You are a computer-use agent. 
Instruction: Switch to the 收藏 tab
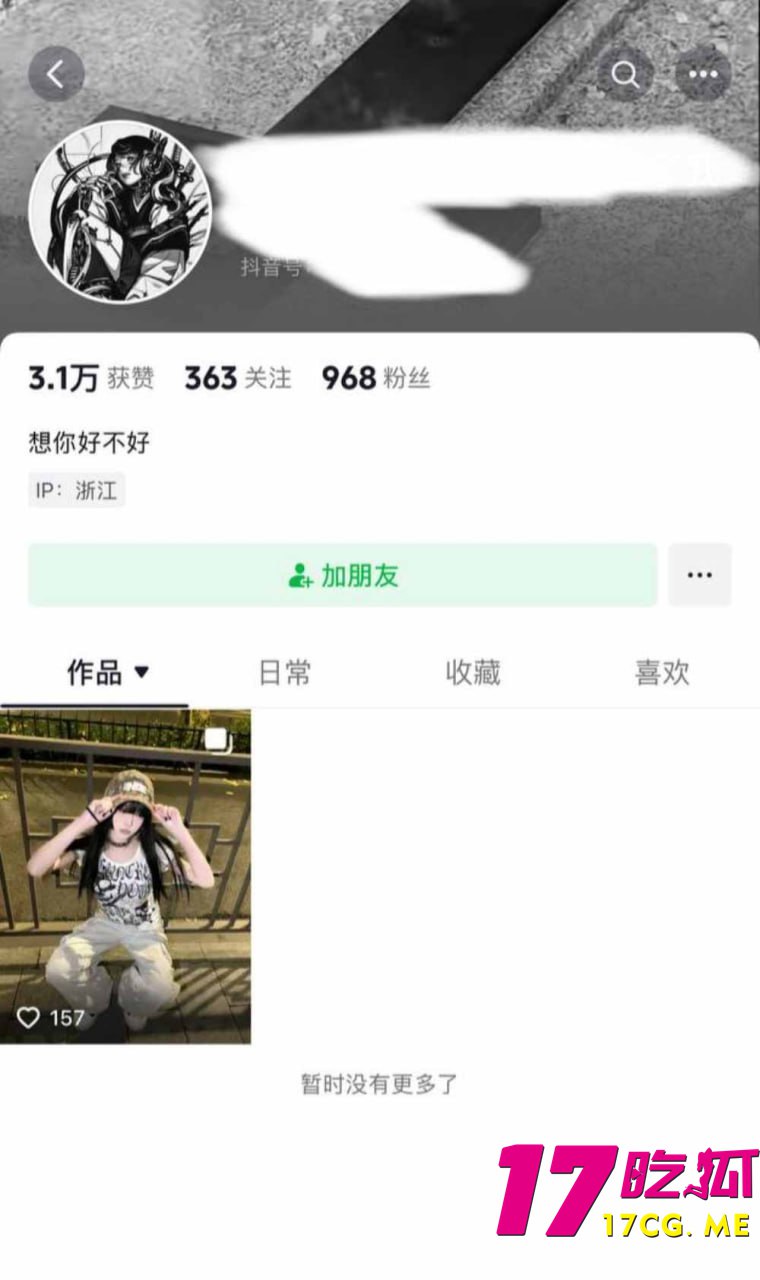point(473,672)
